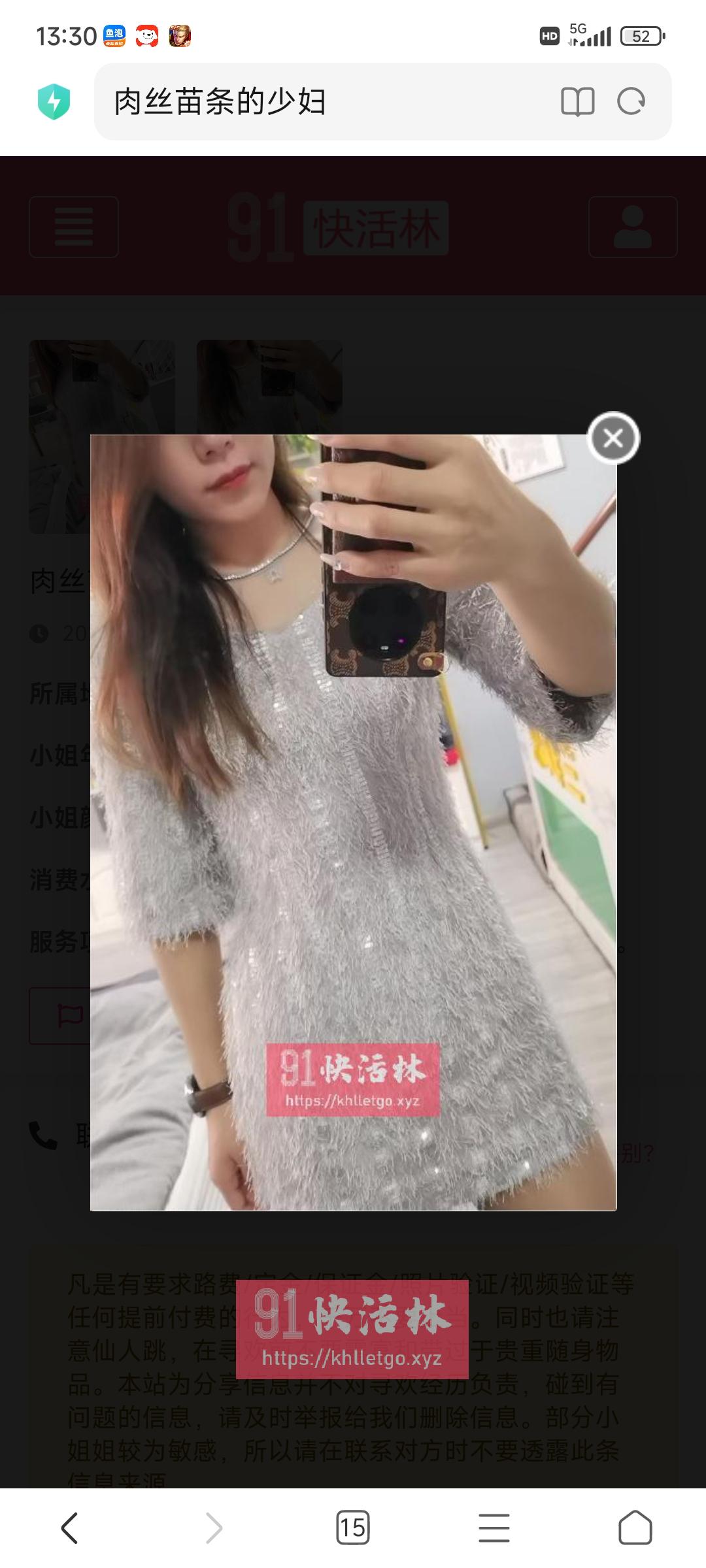706x1568 pixels.
Task: Open the site hamburger menu
Action: coord(73,227)
